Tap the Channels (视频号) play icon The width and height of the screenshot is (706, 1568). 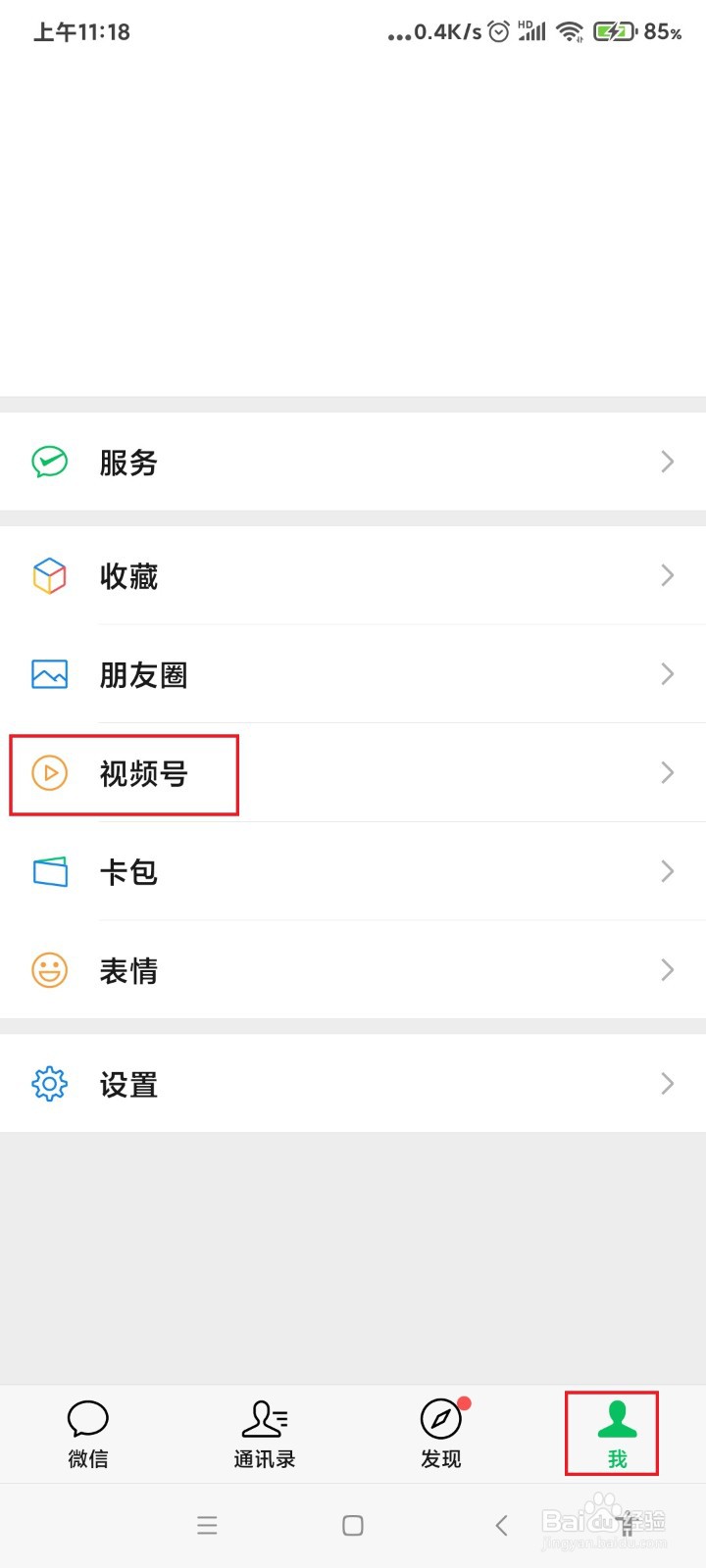[49, 773]
